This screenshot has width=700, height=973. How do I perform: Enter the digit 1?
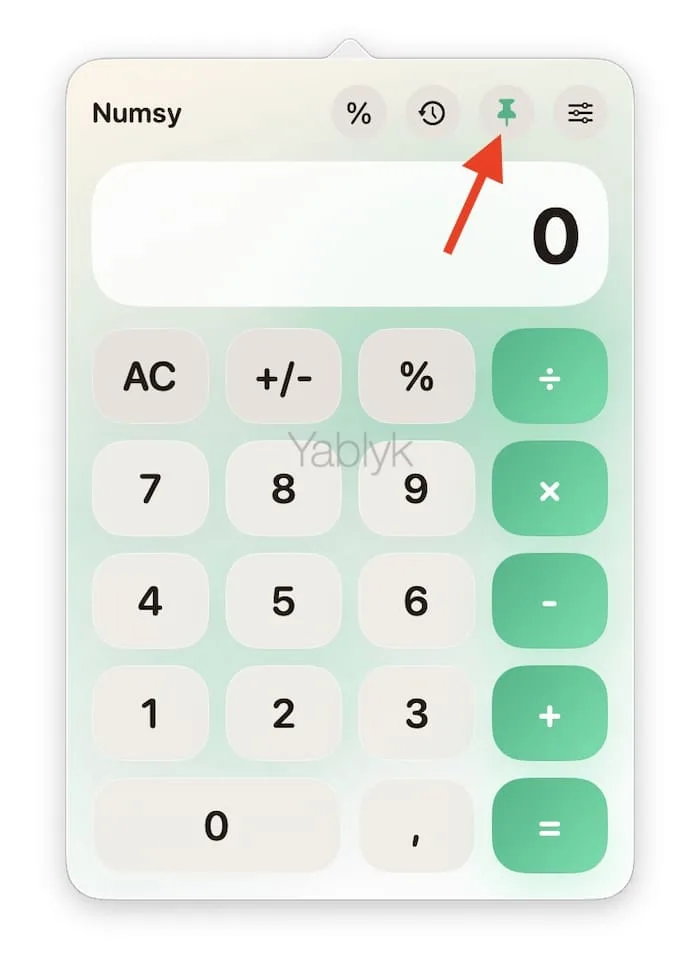point(150,714)
